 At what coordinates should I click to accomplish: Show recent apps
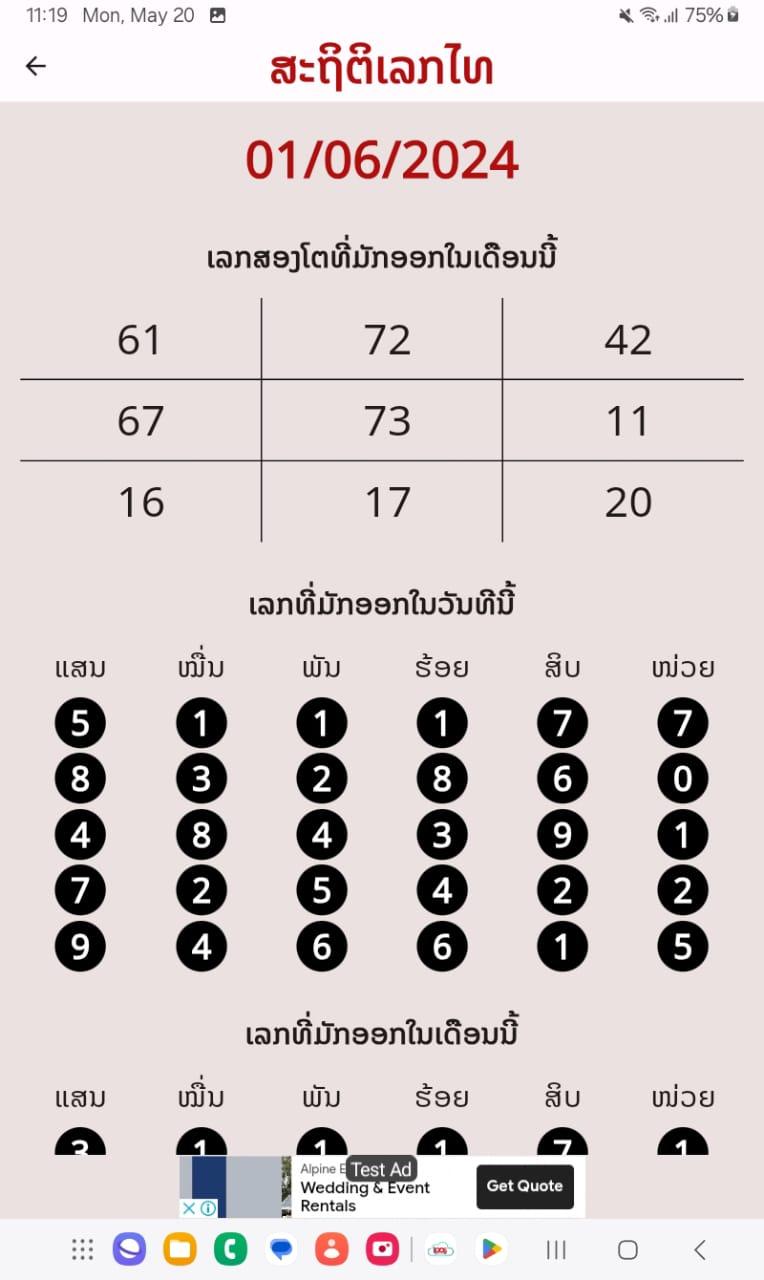[557, 1249]
